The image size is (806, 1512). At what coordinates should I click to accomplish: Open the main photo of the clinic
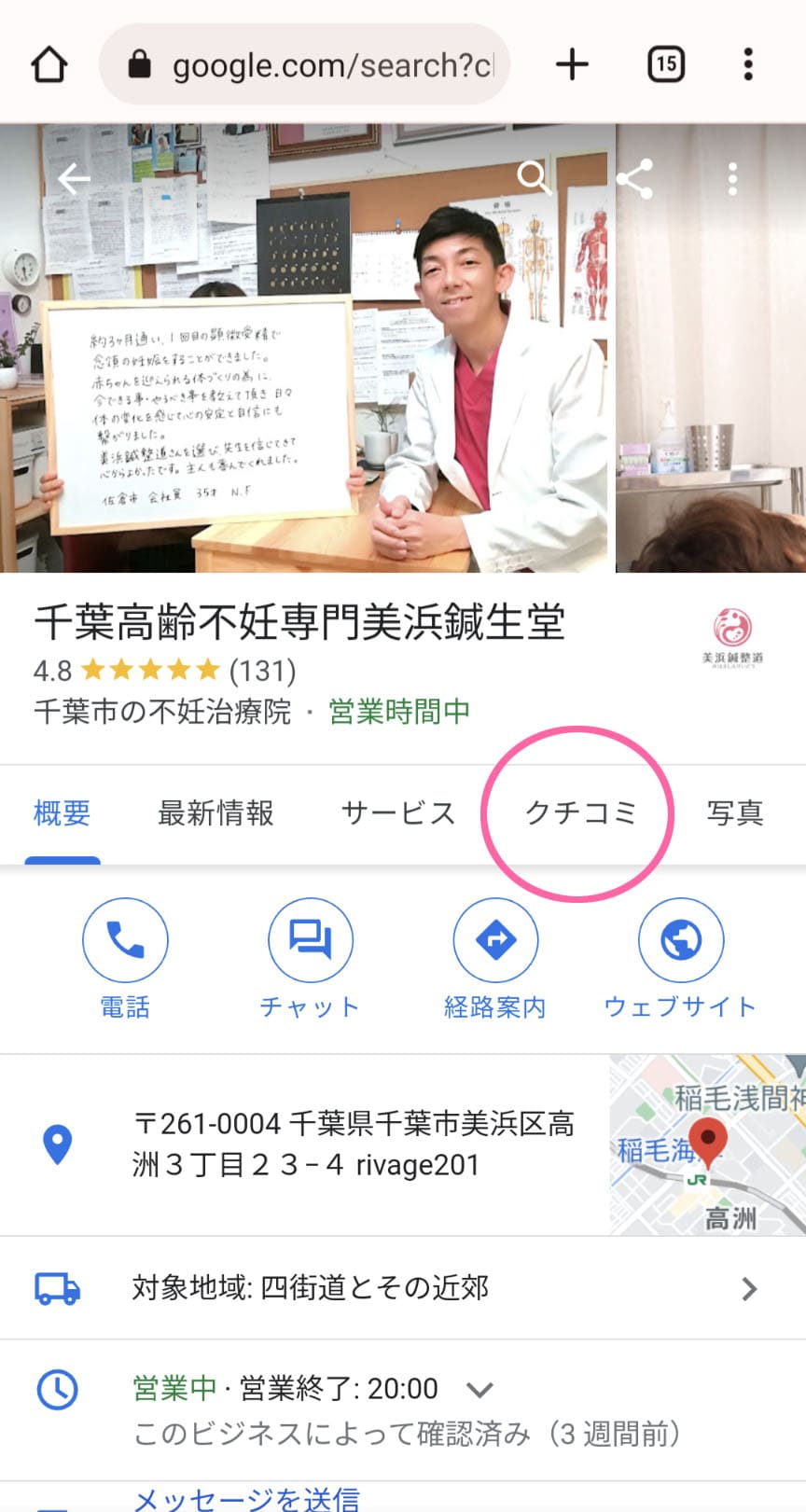point(308,373)
